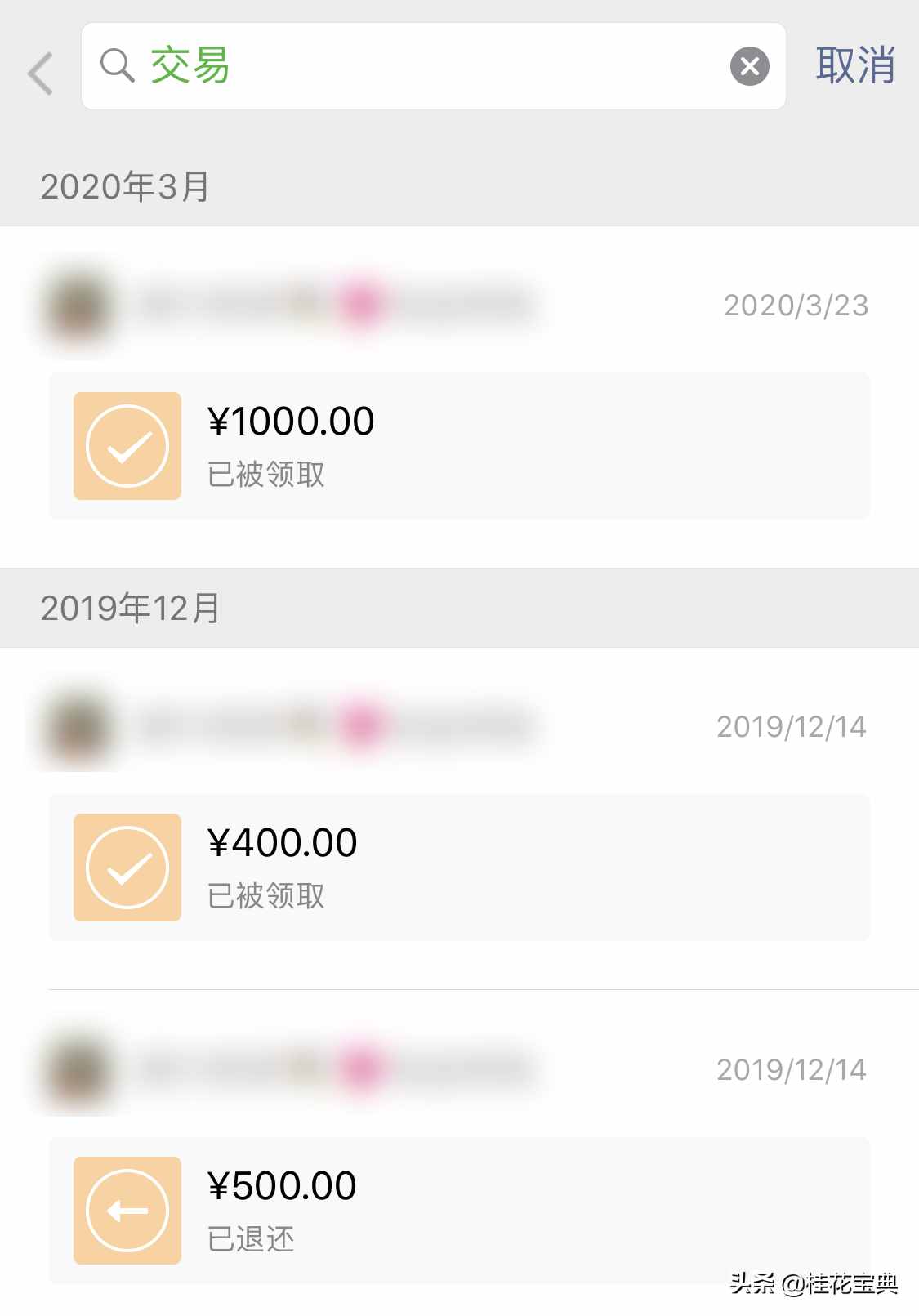The height and width of the screenshot is (1316, 919).
Task: Tap the sender avatar beside the 2019/12/14 record
Action: click(78, 725)
